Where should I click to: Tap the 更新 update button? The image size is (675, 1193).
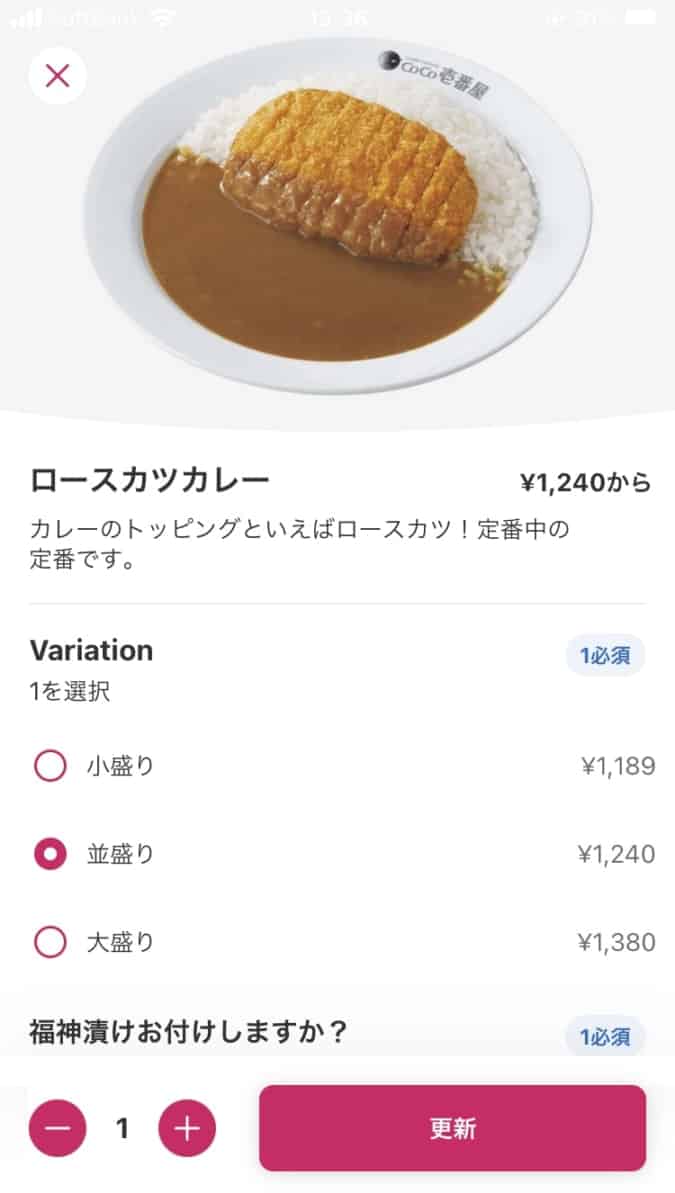tap(452, 1128)
